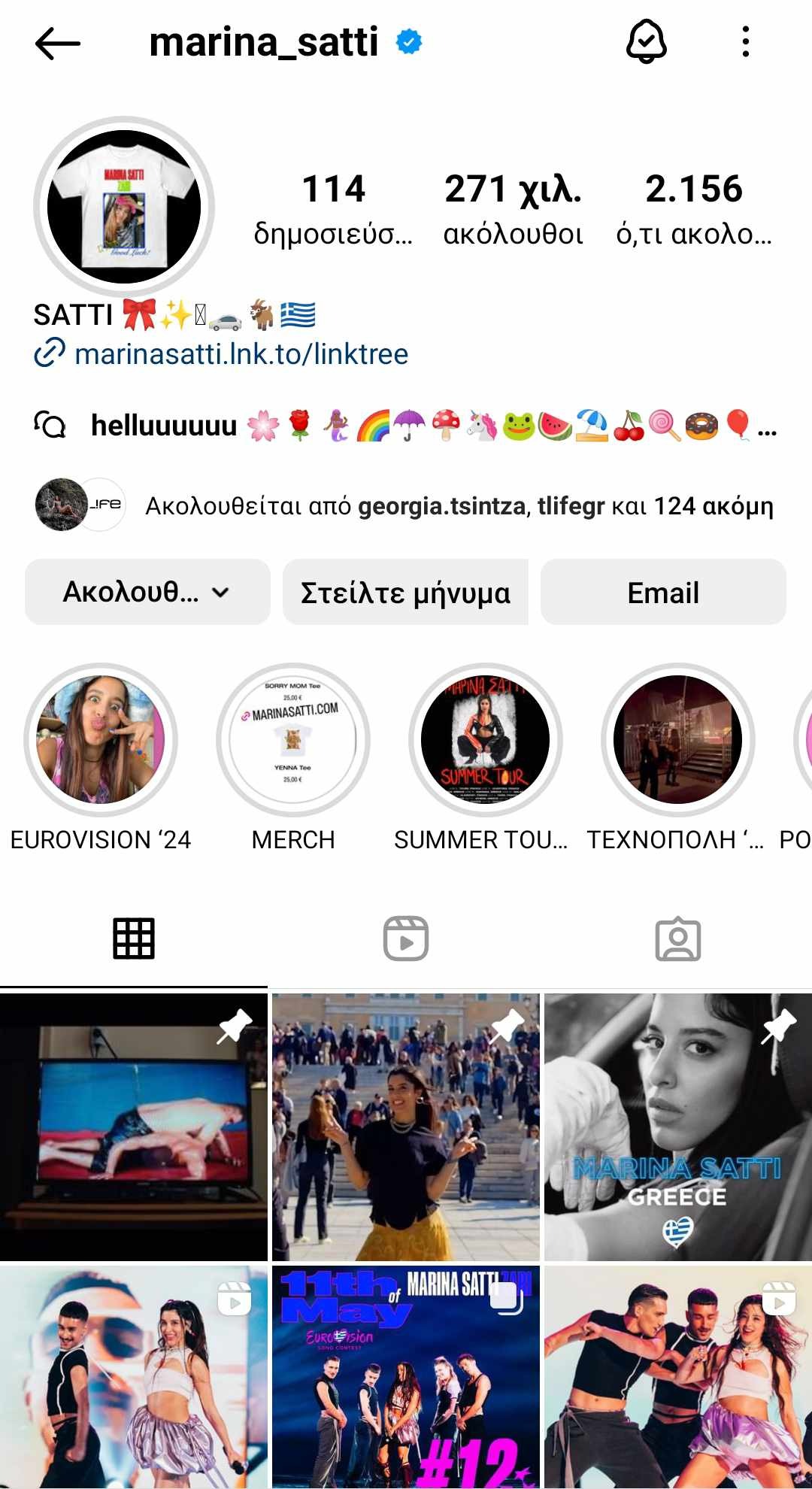812x1489 pixels.
Task: Switch to the tagged photos tab
Action: pyautogui.click(x=677, y=939)
